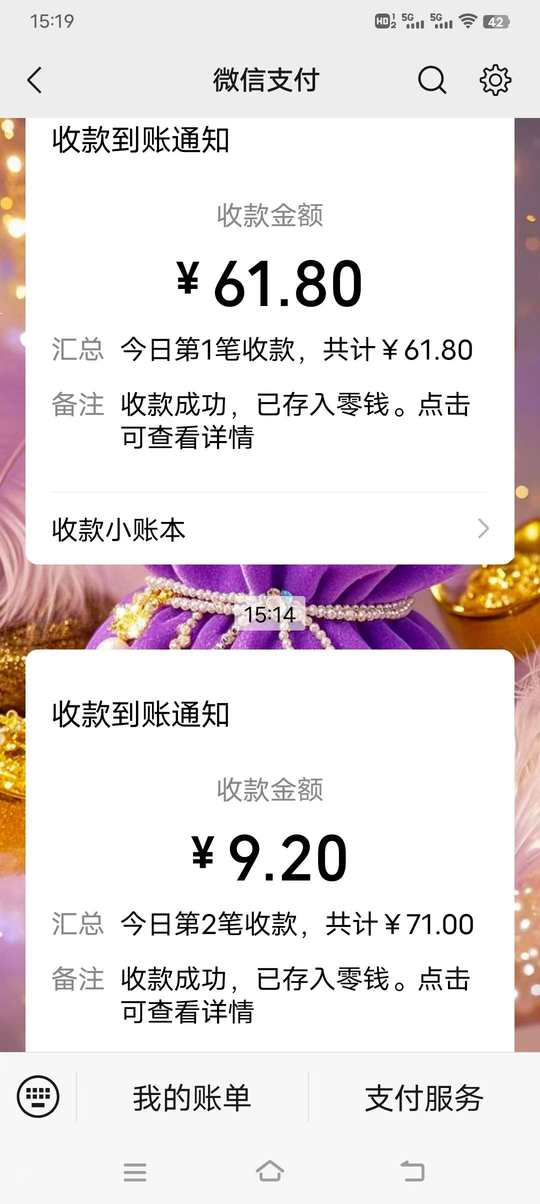Open 收款小账本 row
Viewport: 540px width, 1204px height.
coord(270,529)
